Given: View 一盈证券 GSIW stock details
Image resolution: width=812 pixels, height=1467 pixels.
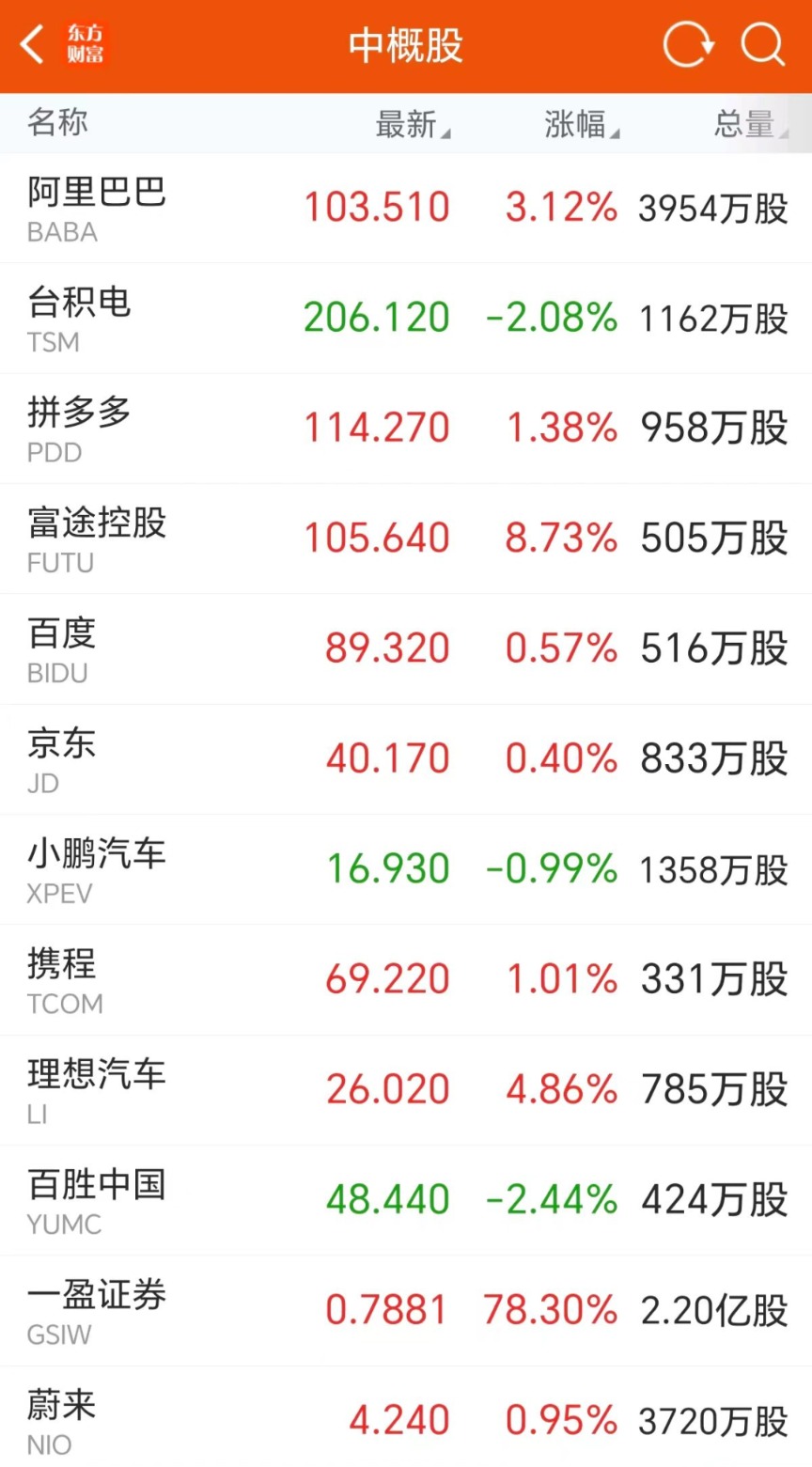Looking at the screenshot, I should [x=406, y=1309].
